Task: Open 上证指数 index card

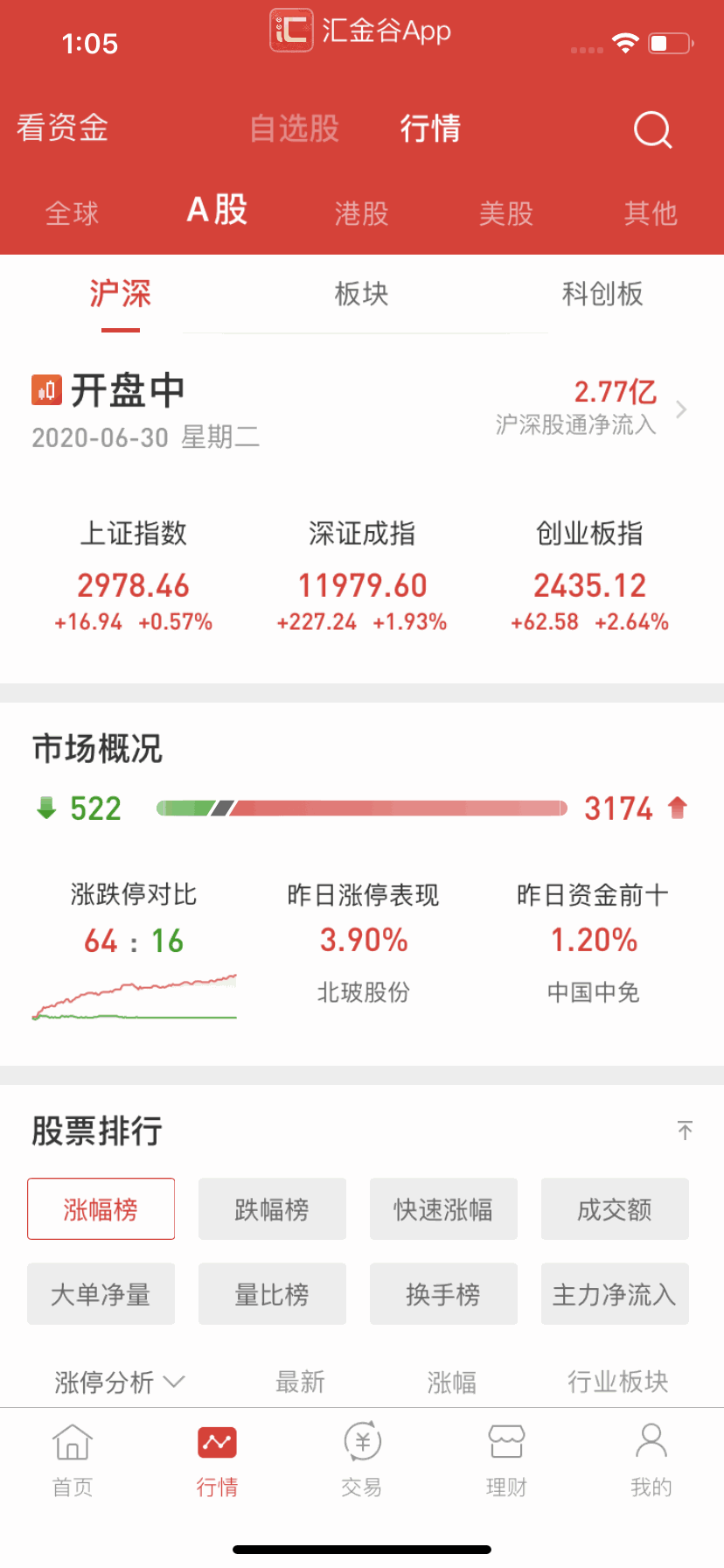Action: coord(133,574)
